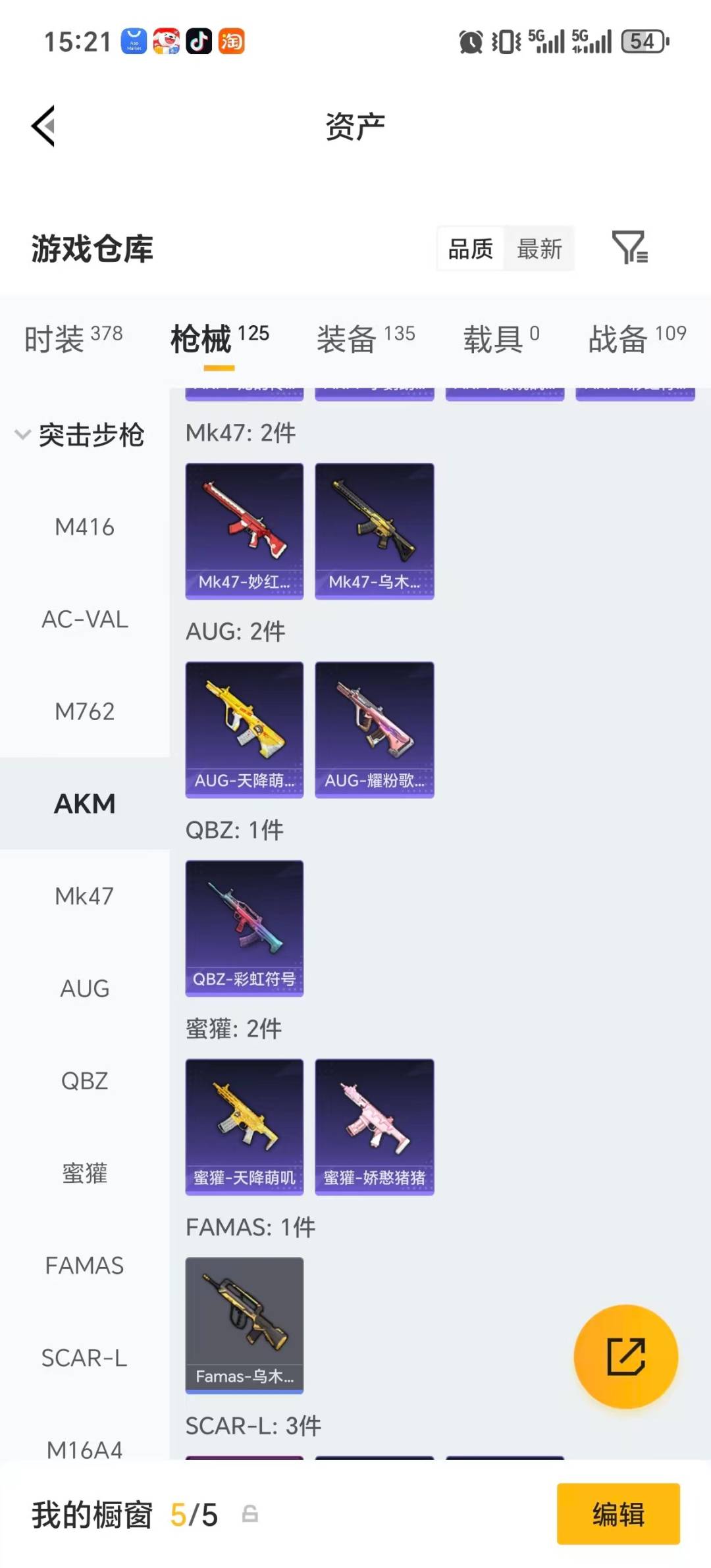Tap the back arrow to leave 资产 page
Screen dimensions: 711x1568
[x=41, y=126]
